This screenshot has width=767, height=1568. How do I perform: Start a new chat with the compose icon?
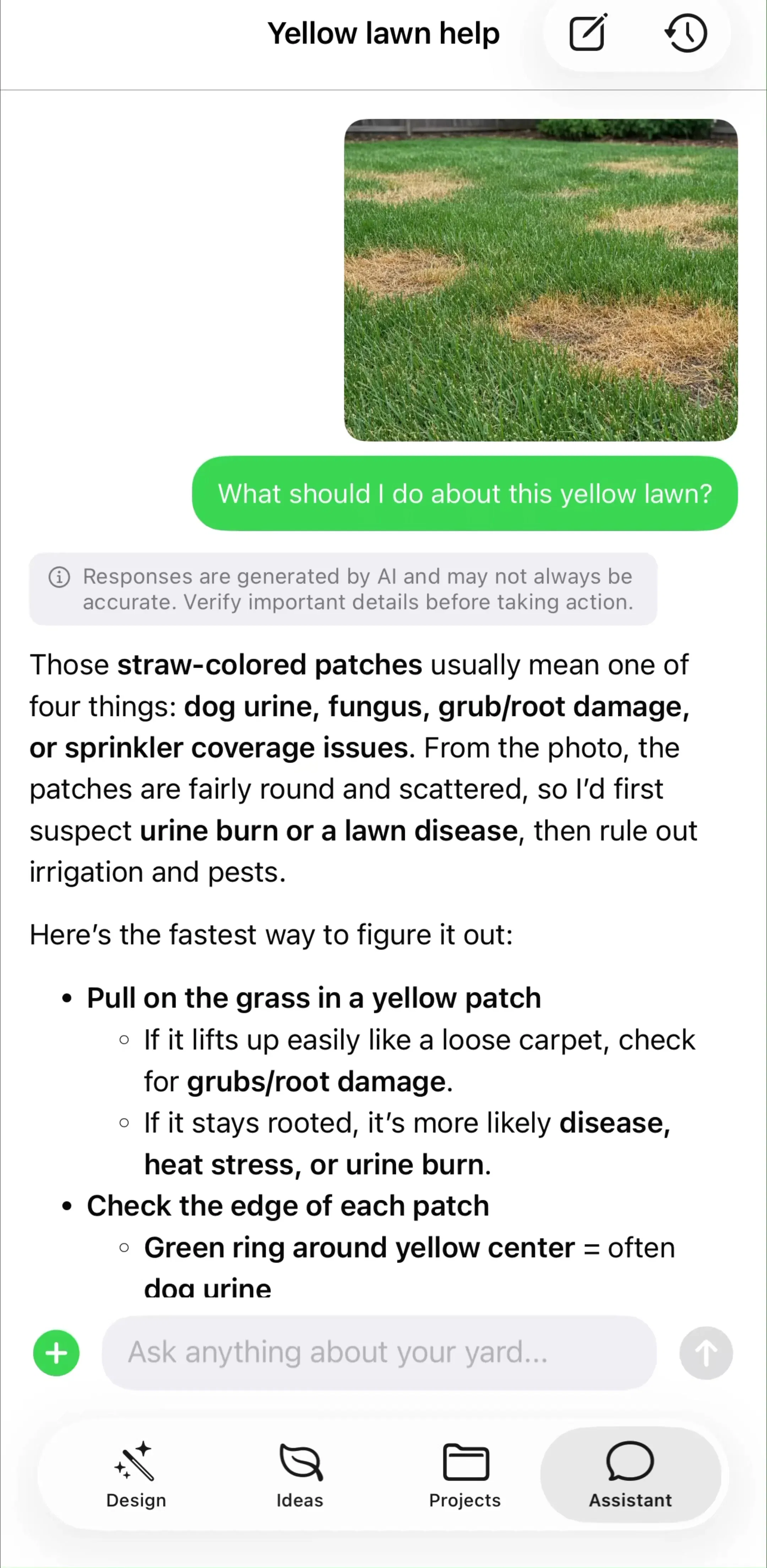tap(588, 33)
